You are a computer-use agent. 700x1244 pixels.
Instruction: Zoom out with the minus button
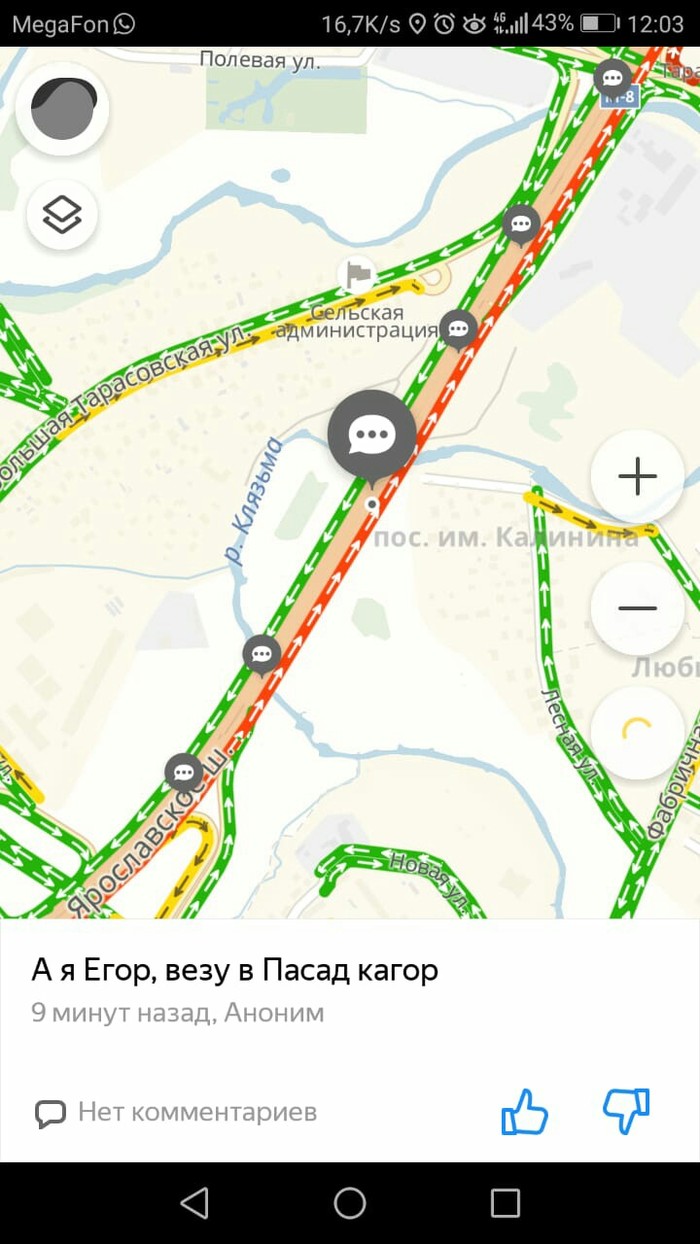click(x=637, y=608)
